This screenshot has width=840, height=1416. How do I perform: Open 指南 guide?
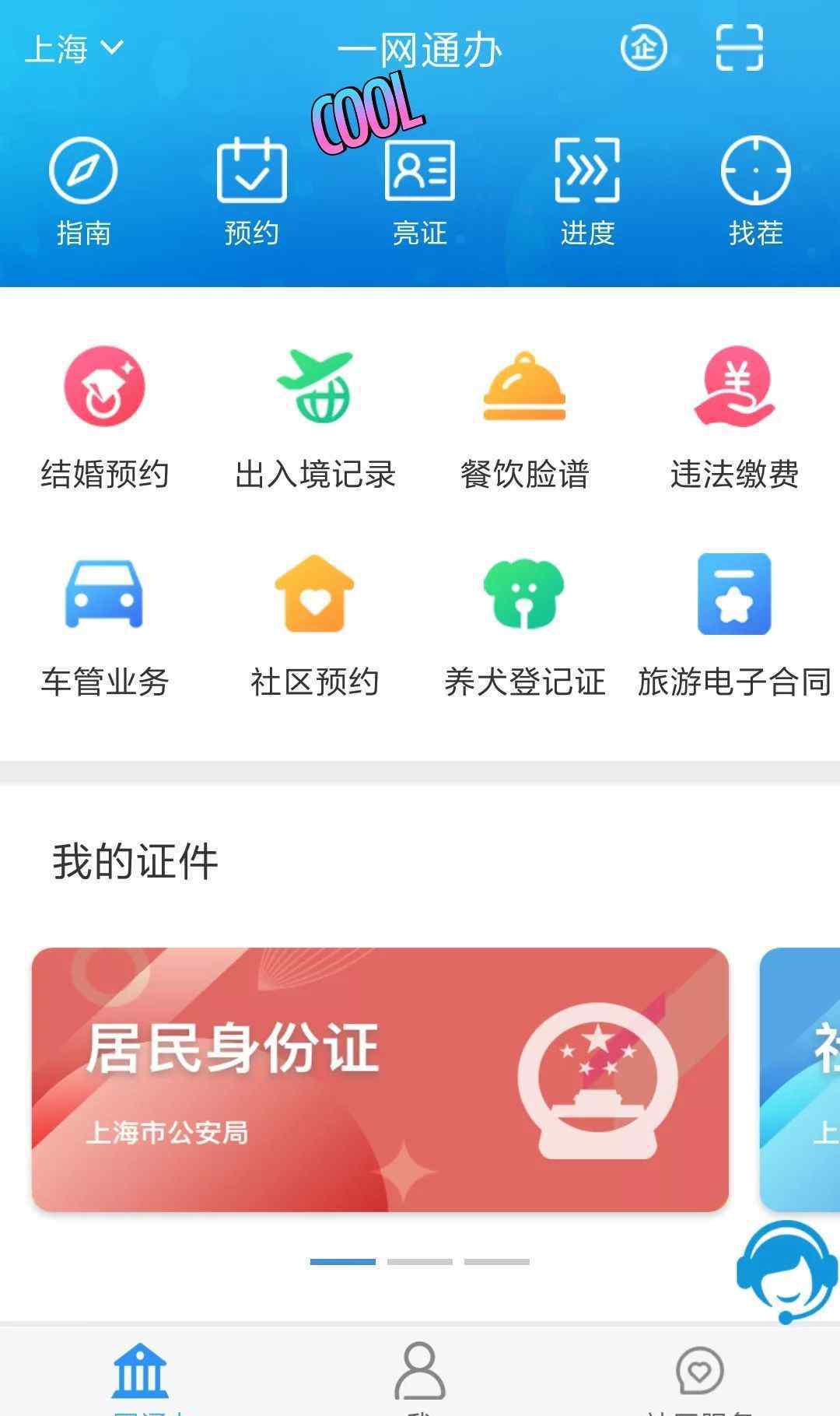tap(83, 191)
